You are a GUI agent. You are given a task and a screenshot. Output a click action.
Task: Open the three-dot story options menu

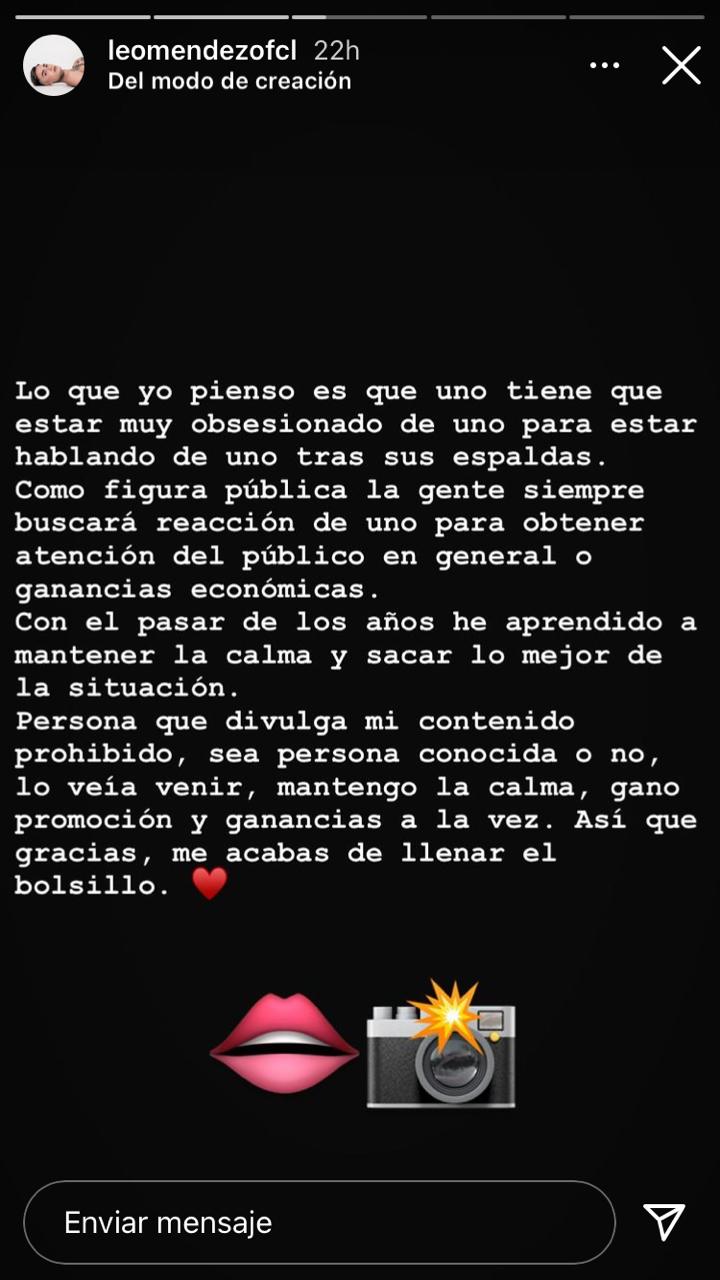tap(605, 66)
